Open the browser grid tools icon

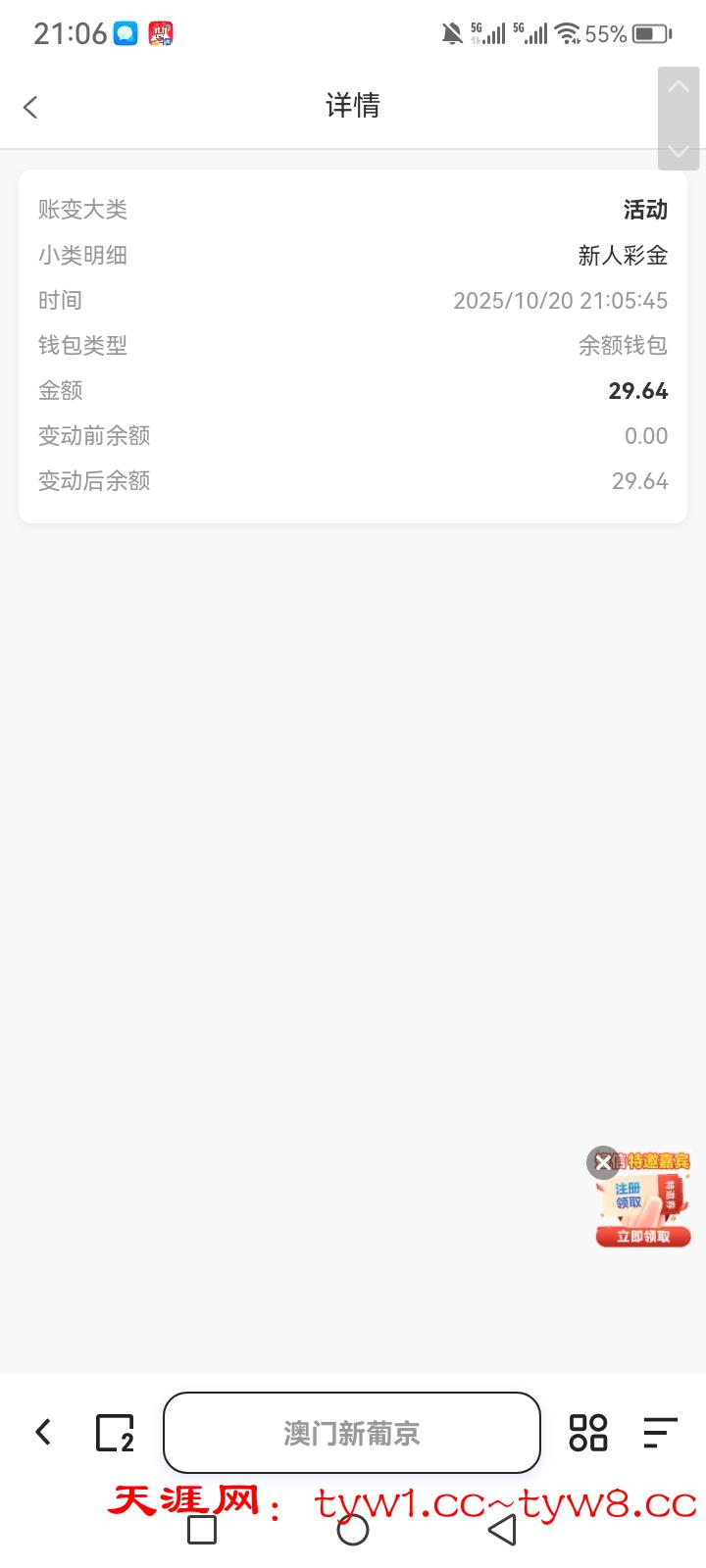(588, 1433)
